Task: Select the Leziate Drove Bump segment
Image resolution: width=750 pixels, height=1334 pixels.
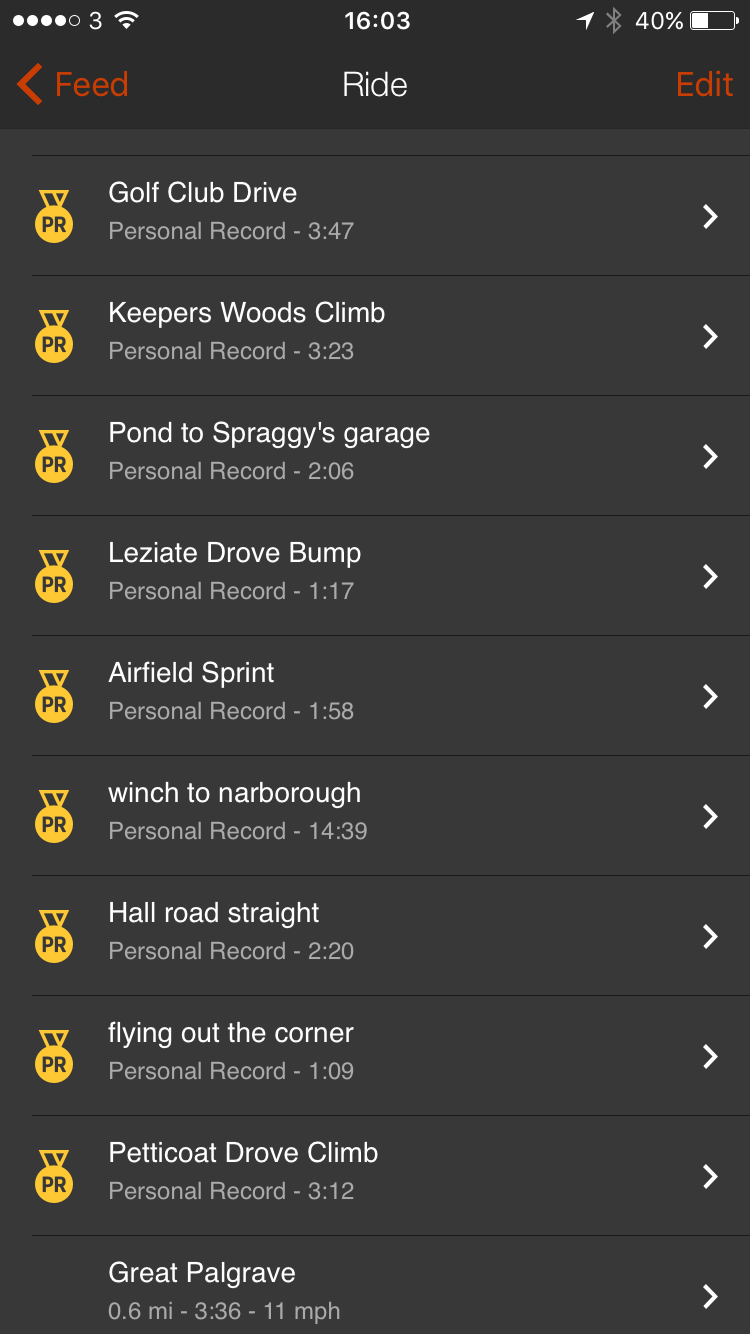Action: pos(375,576)
